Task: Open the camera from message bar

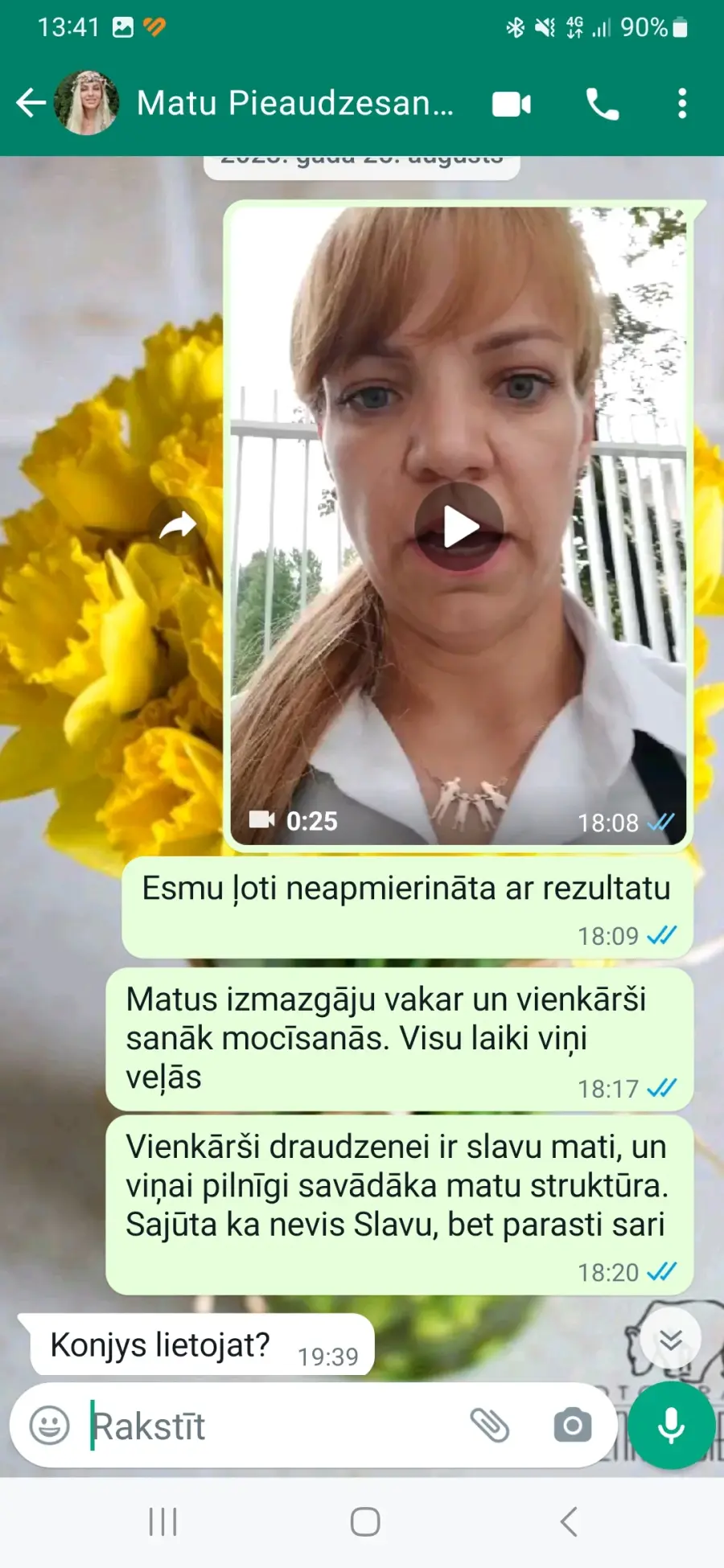Action: (x=572, y=1426)
